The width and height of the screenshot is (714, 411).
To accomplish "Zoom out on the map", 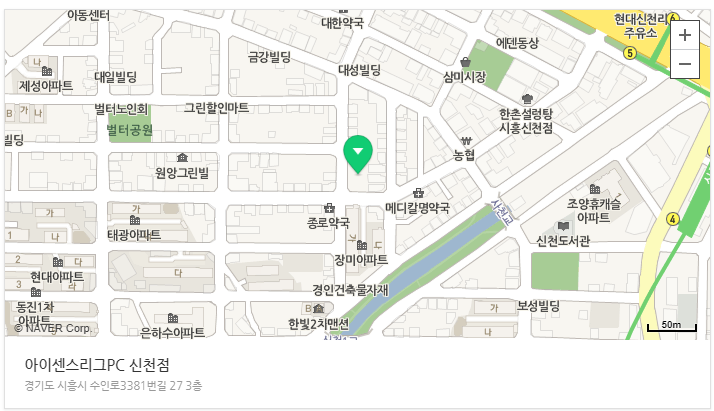I will 685,64.
